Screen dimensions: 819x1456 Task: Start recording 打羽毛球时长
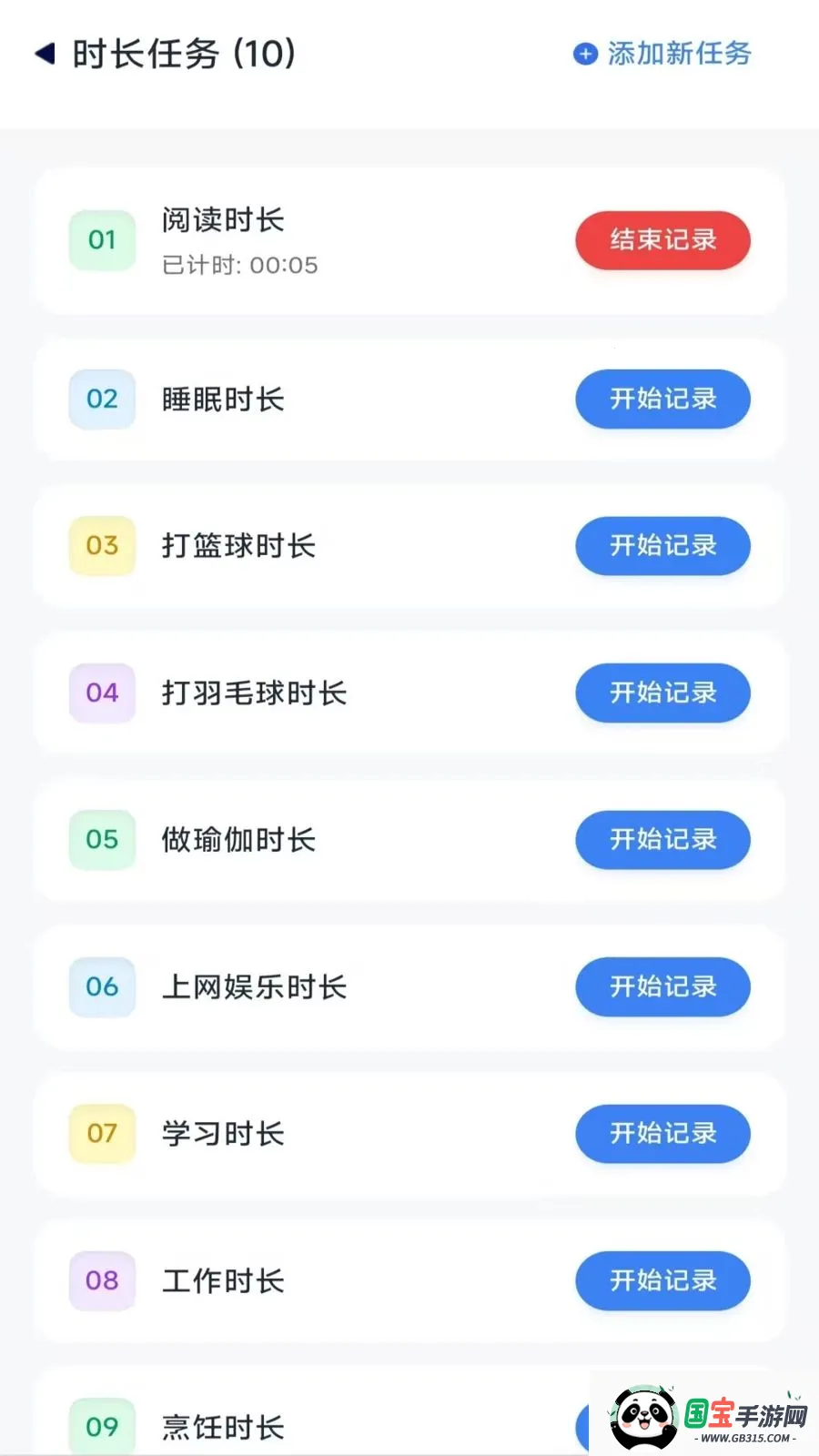coord(662,693)
